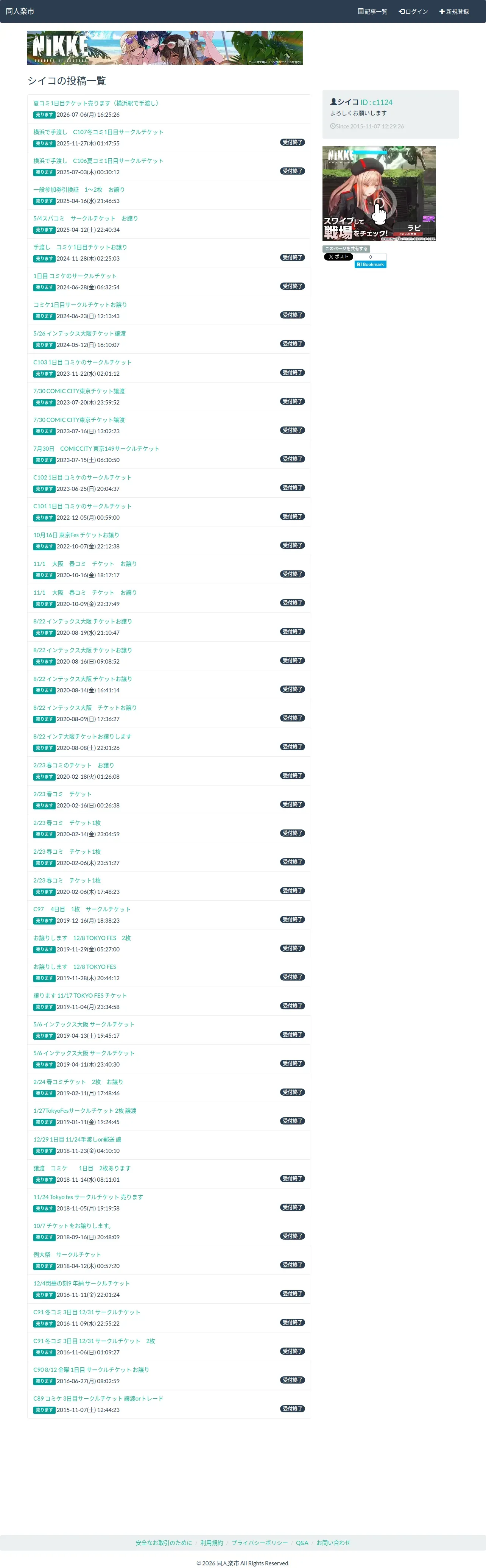Image resolution: width=486 pixels, height=1568 pixels.
Task: Open post C97 4日目 1枚 サークルチケット
Action: (81, 909)
